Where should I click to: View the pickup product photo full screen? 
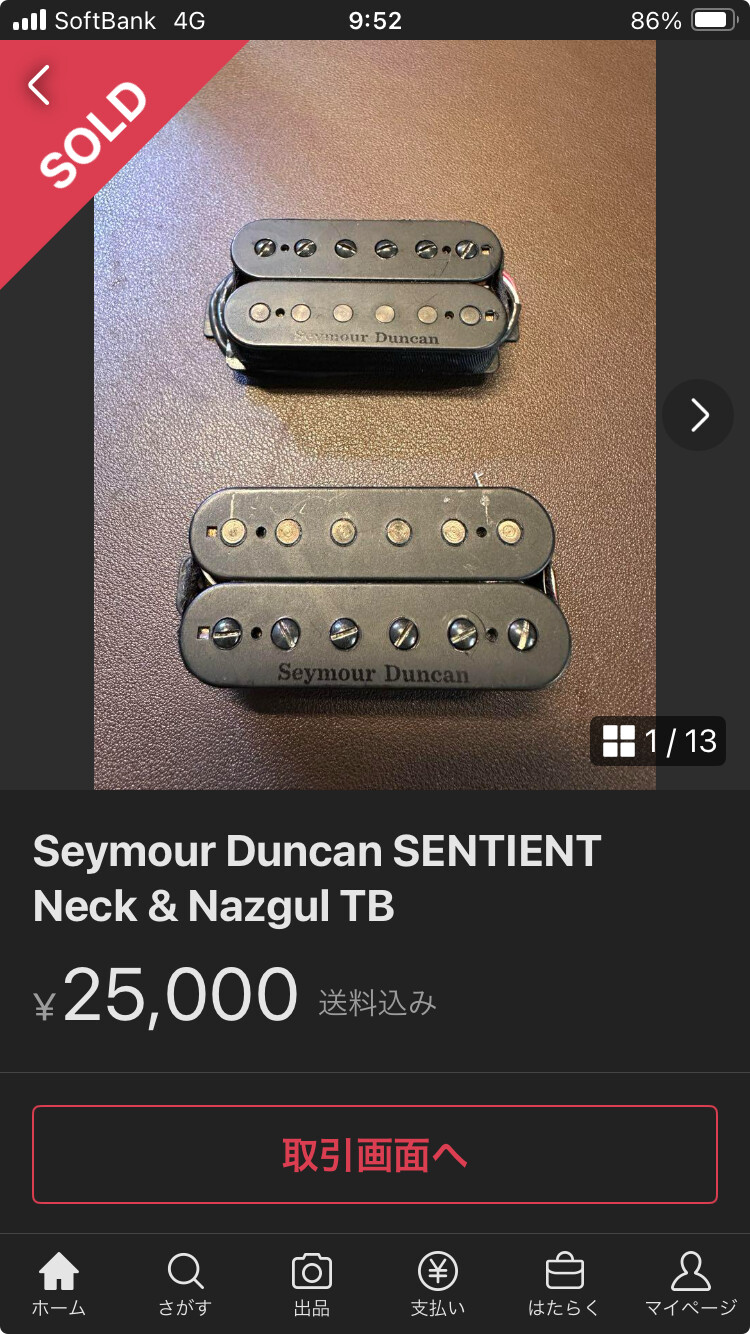tap(375, 415)
